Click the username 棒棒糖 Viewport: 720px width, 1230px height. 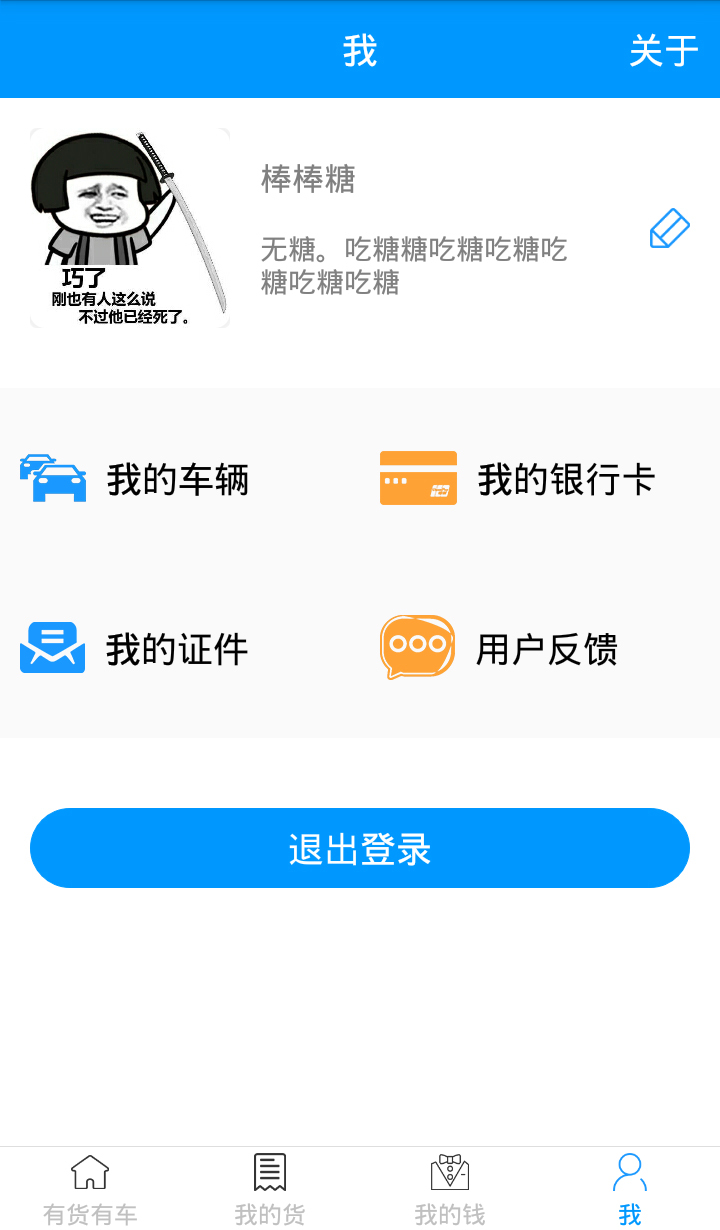[308, 180]
